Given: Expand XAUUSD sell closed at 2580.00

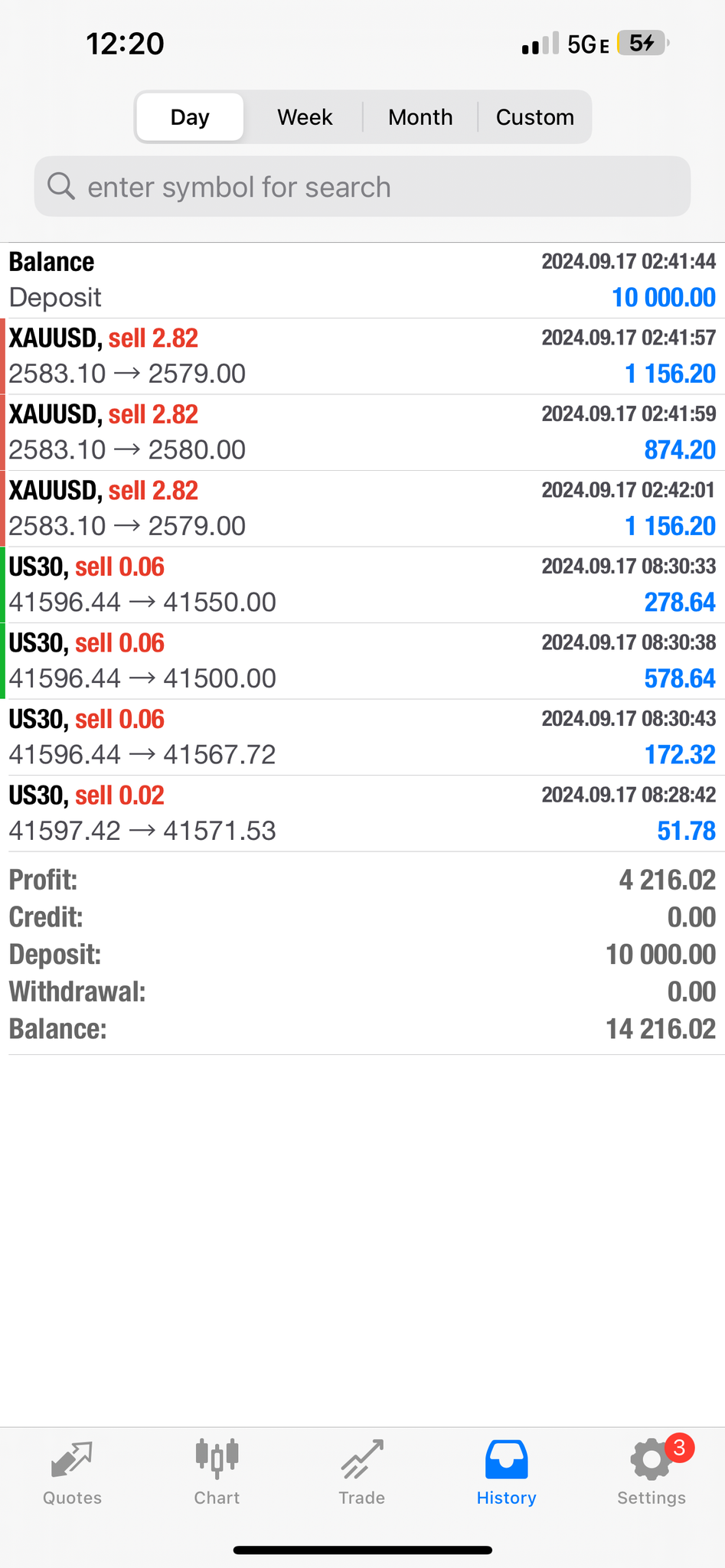Looking at the screenshot, I should (x=362, y=433).
